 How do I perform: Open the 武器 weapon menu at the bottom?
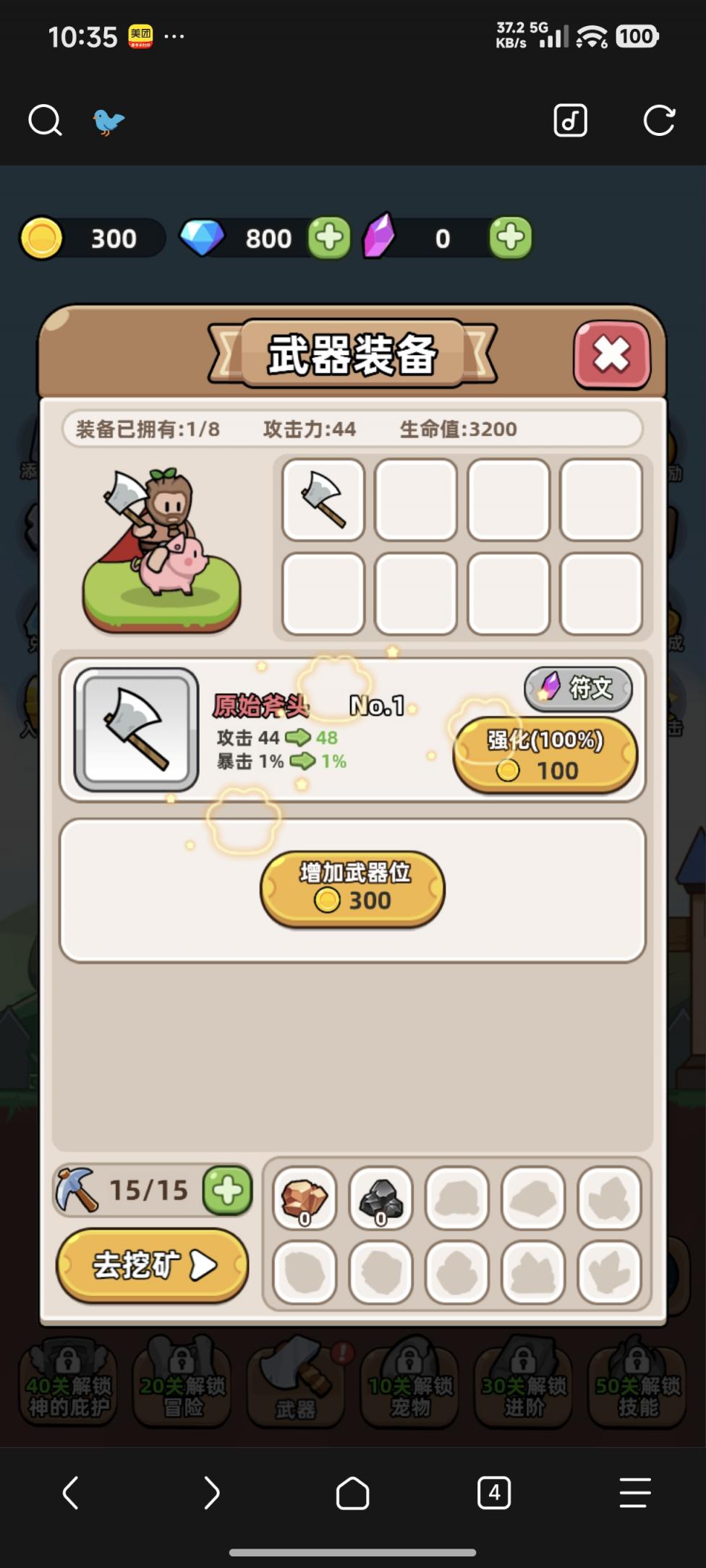coord(294,1384)
